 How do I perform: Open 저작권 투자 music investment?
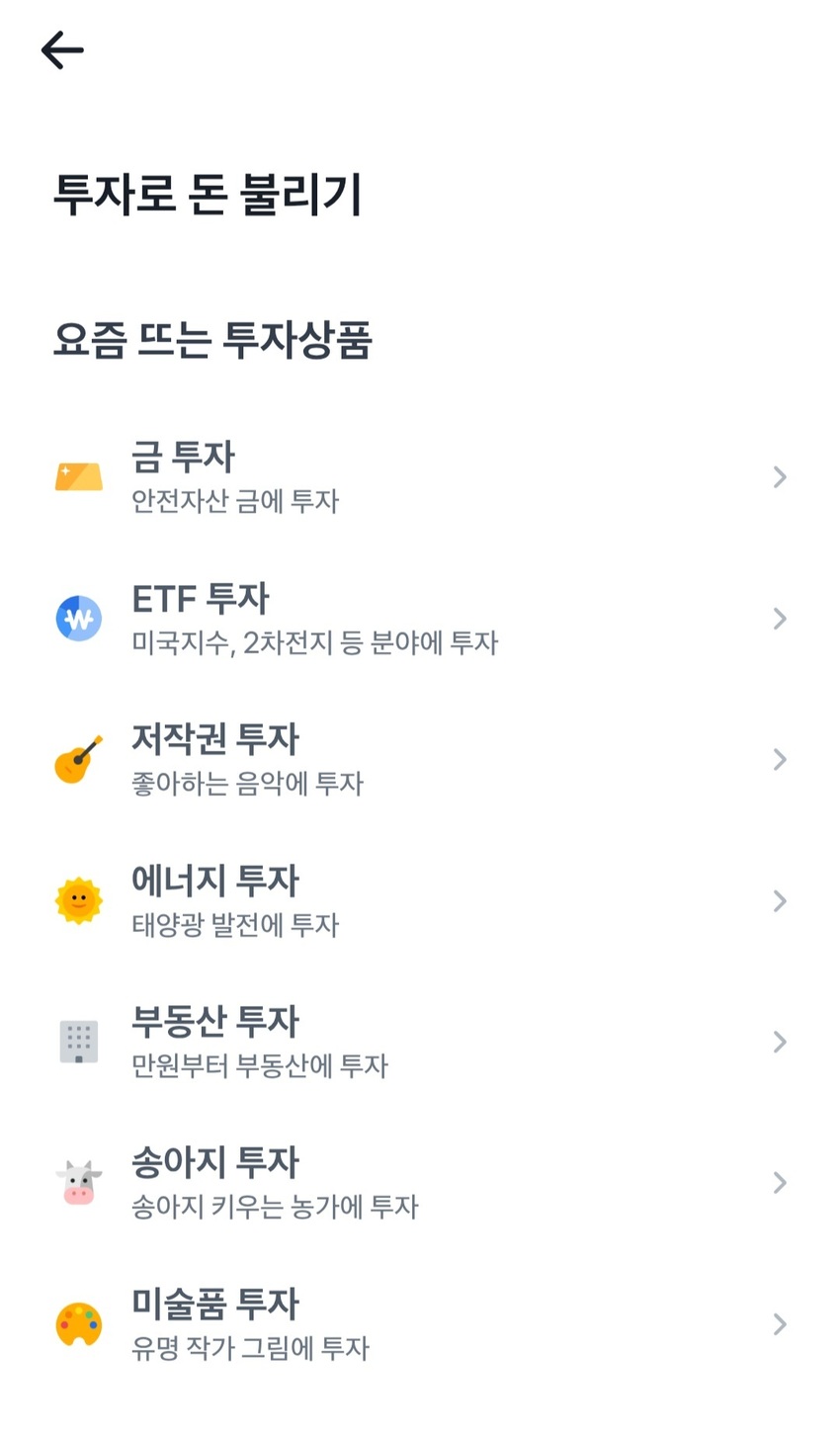tap(419, 760)
